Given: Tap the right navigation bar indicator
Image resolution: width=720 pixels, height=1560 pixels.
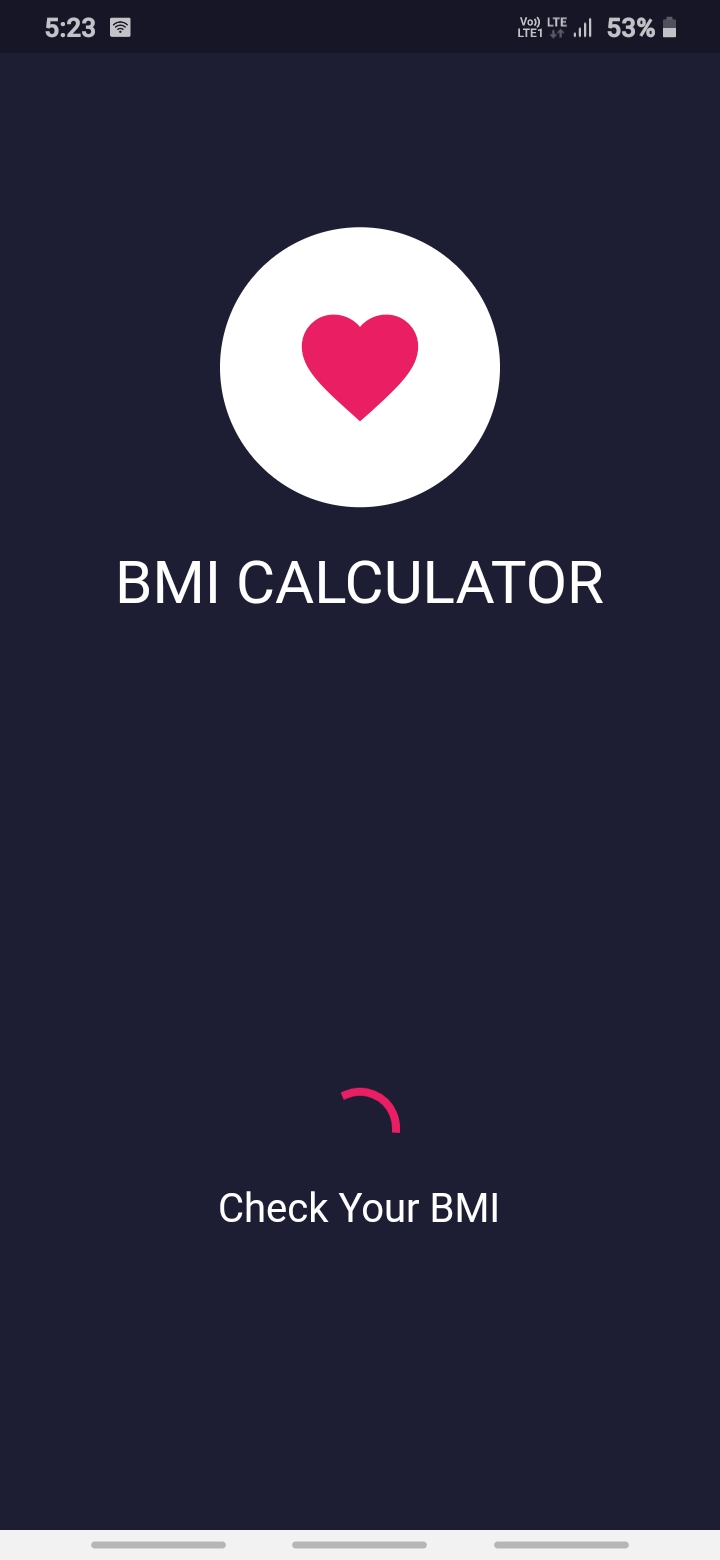Looking at the screenshot, I should (x=561, y=1544).
